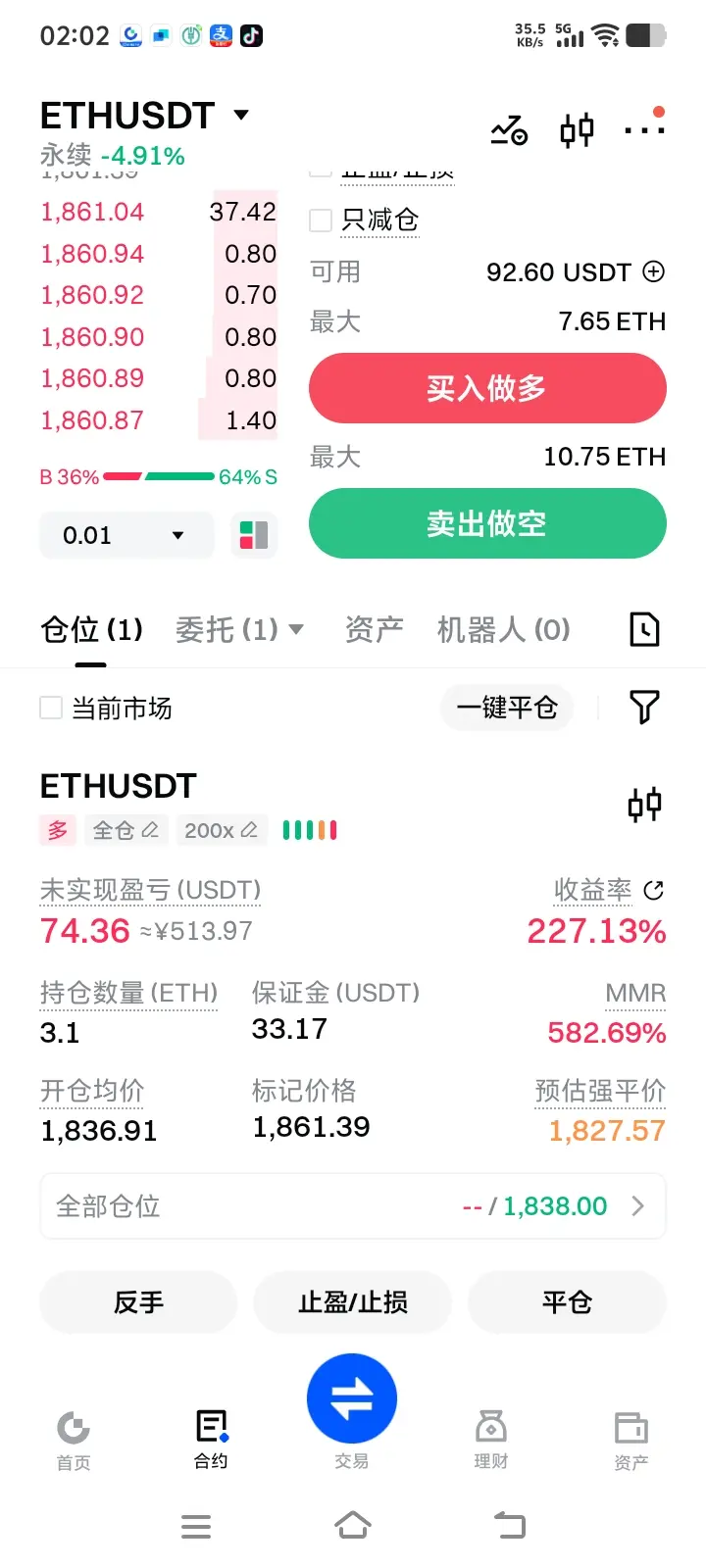The image size is (706, 1568).
Task: Open the ETHUSDT trading pair selector
Action: point(145,116)
